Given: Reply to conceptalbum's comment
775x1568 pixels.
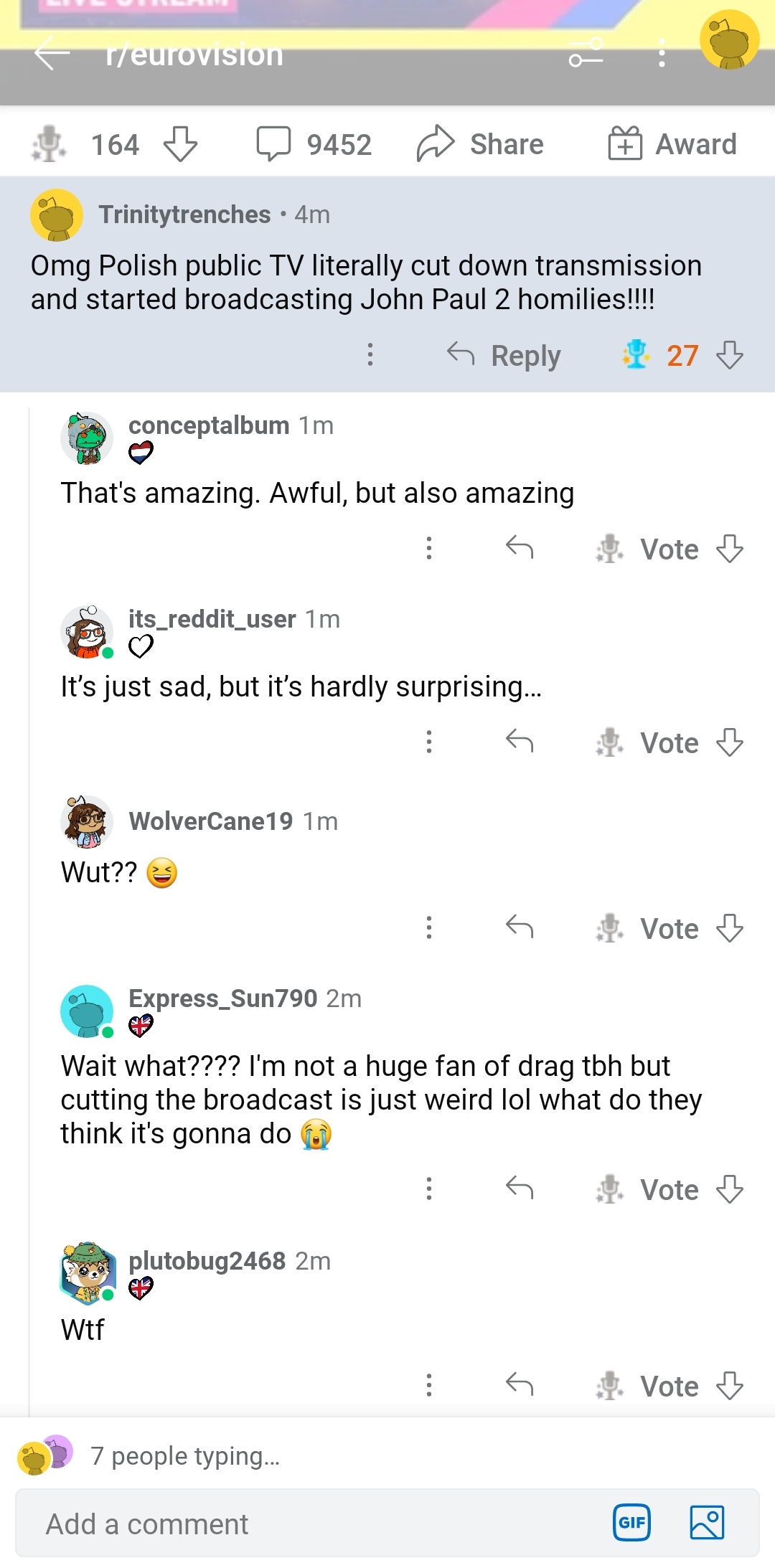Looking at the screenshot, I should point(520,549).
